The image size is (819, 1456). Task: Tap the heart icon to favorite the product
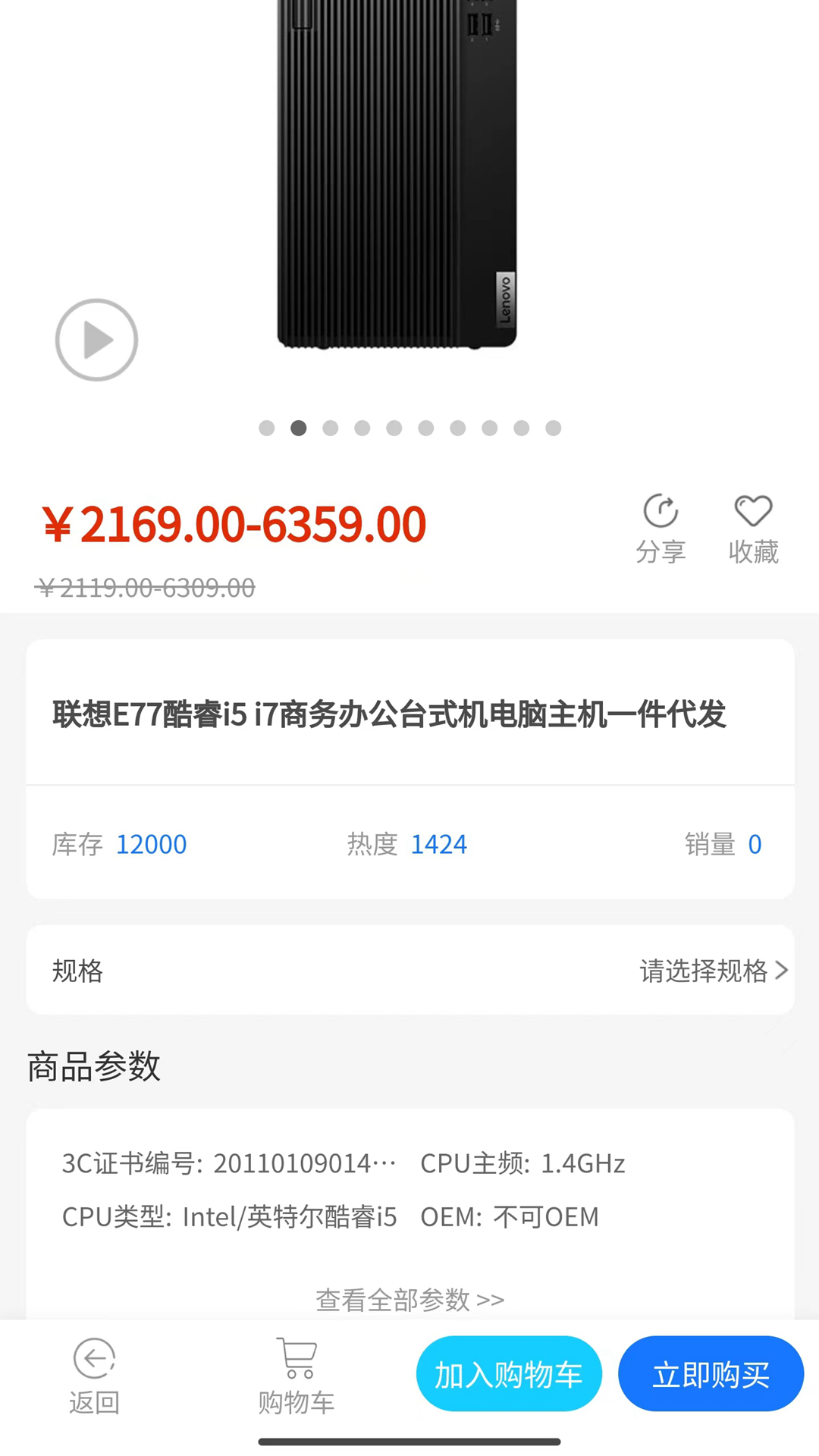click(x=753, y=511)
